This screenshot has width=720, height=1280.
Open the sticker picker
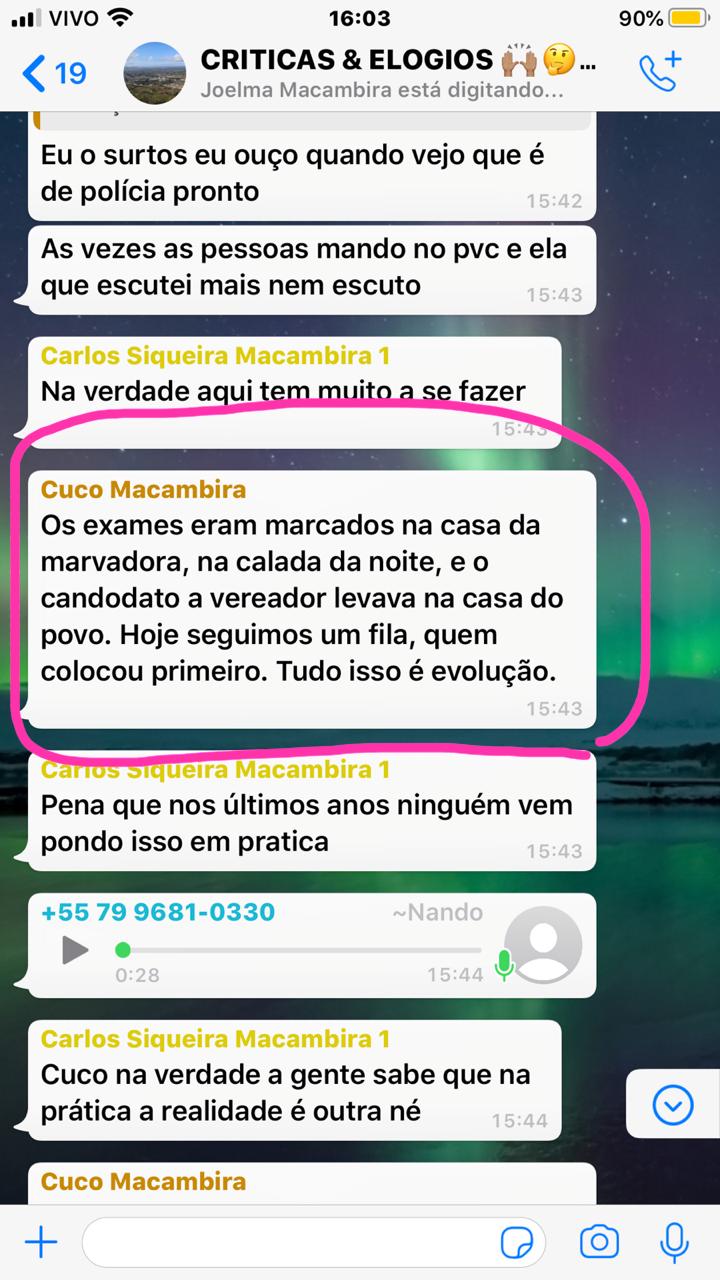click(x=517, y=1243)
